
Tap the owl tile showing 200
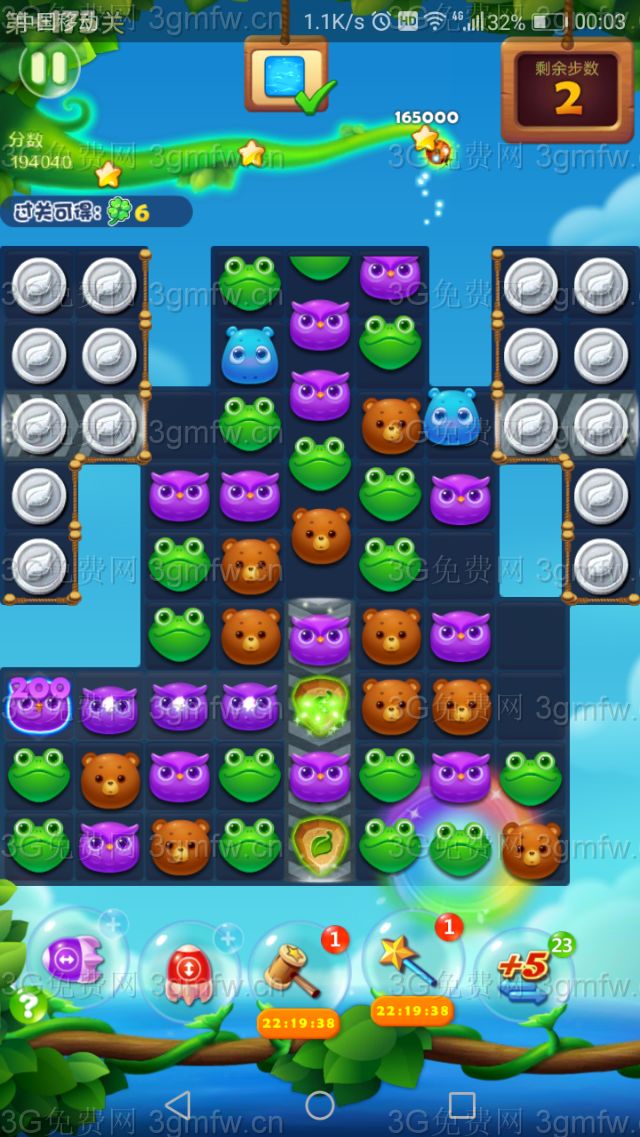click(x=38, y=704)
